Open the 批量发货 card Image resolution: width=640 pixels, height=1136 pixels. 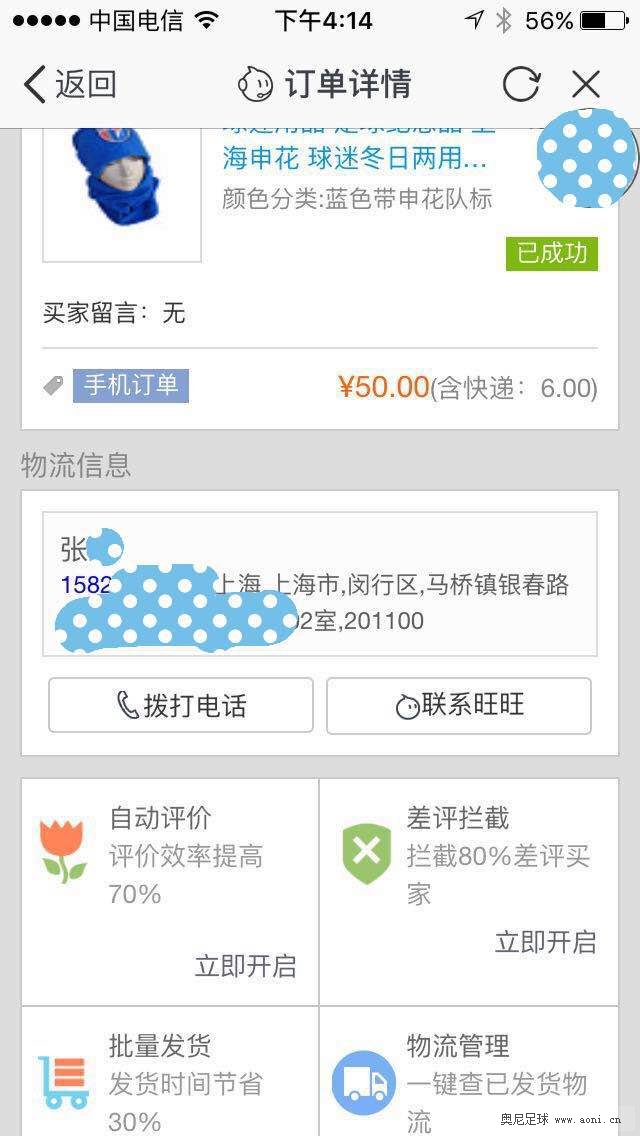click(170, 1071)
